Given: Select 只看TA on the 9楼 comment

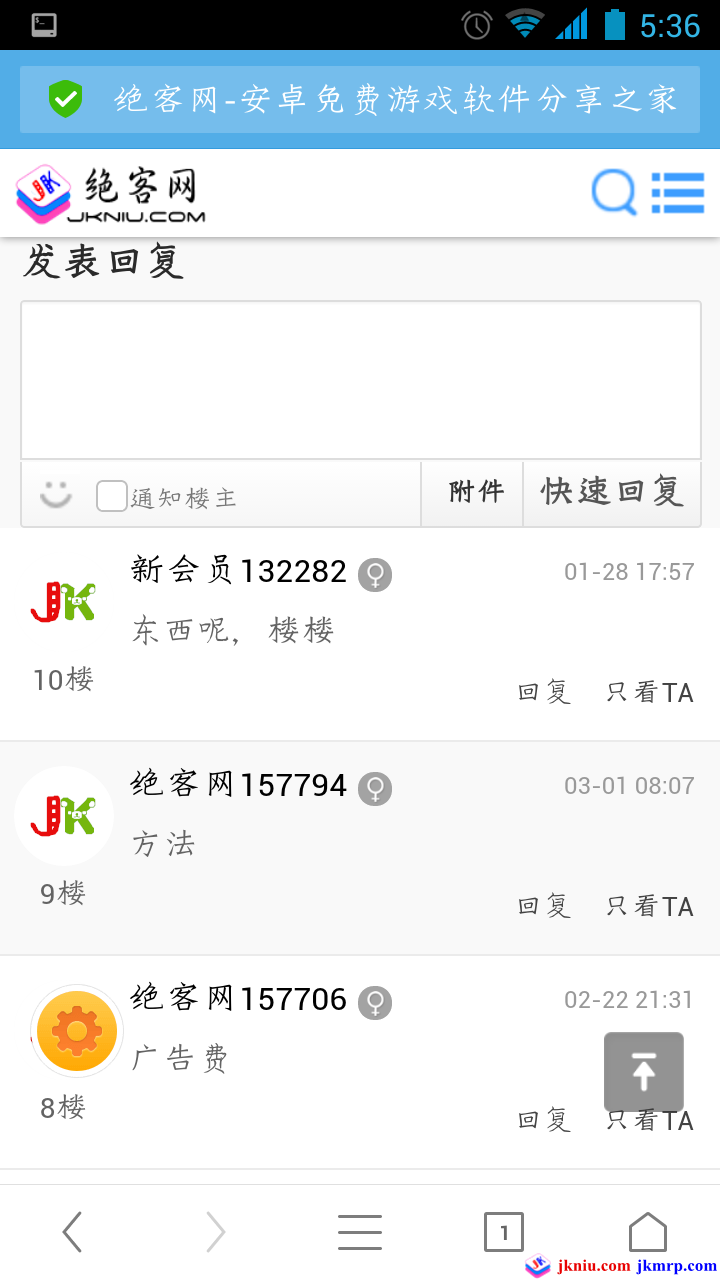Looking at the screenshot, I should click(x=650, y=906).
